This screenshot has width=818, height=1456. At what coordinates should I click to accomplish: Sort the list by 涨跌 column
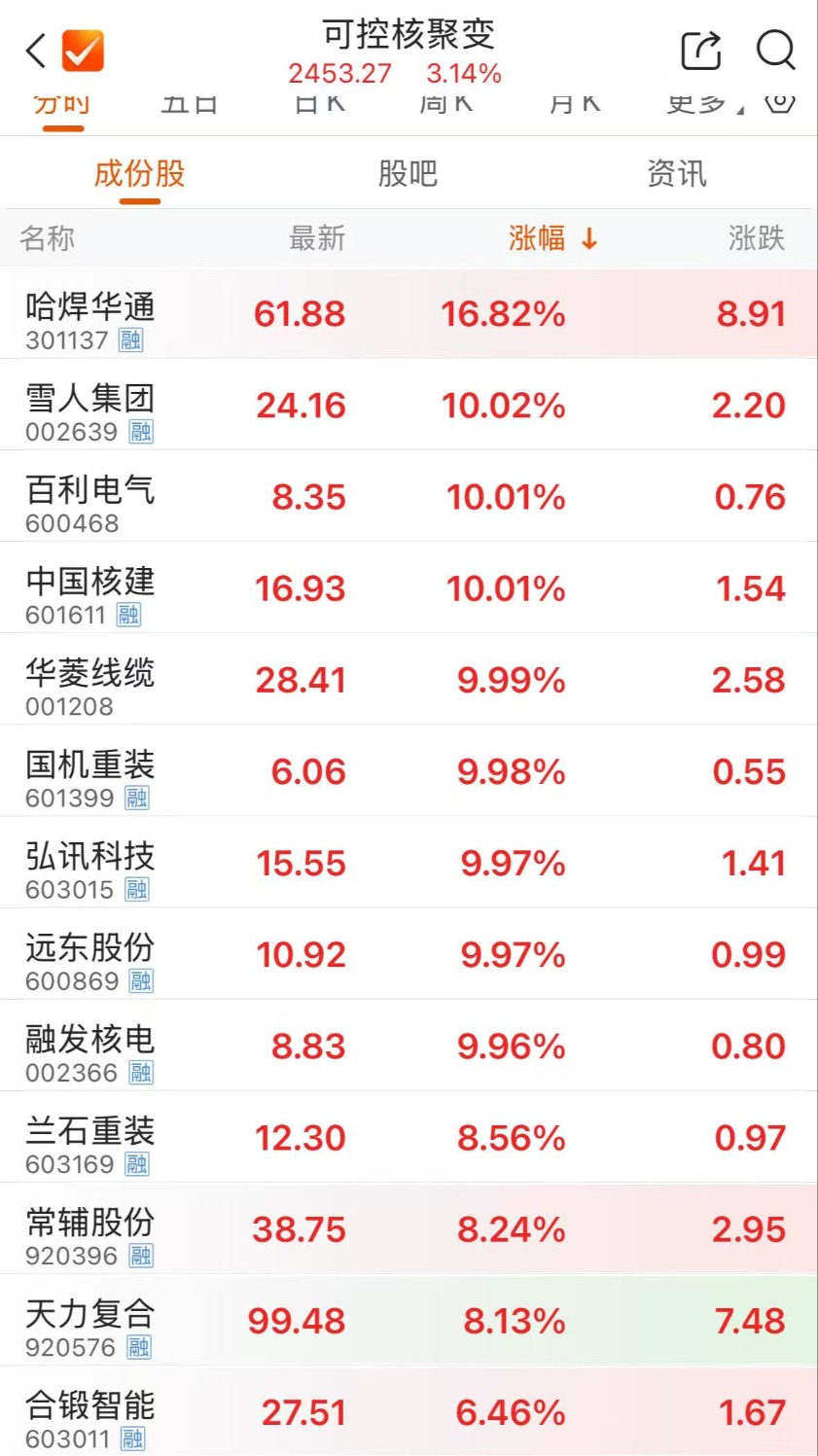[x=756, y=238]
